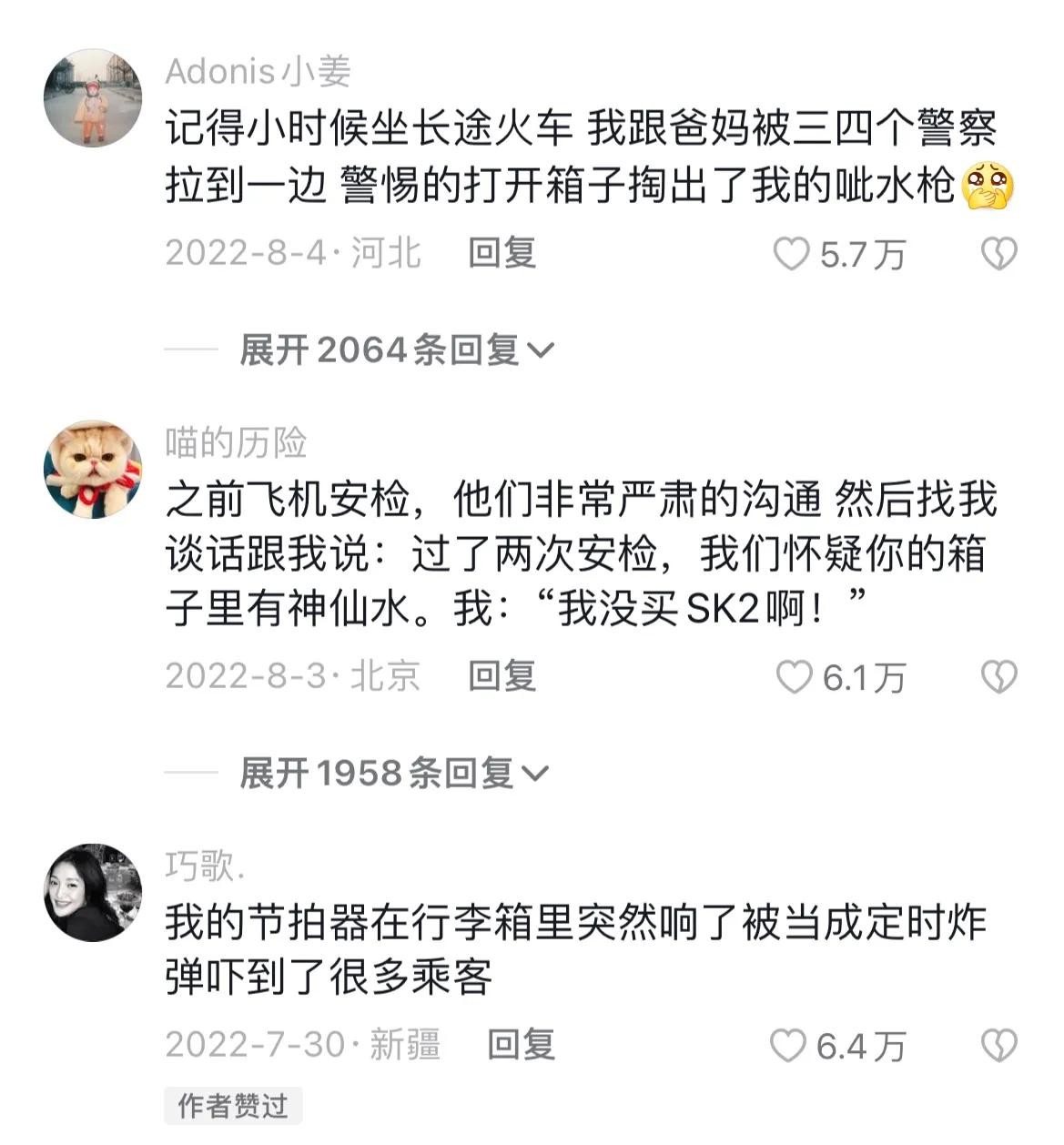Expand the 2064 replies

coord(396,350)
